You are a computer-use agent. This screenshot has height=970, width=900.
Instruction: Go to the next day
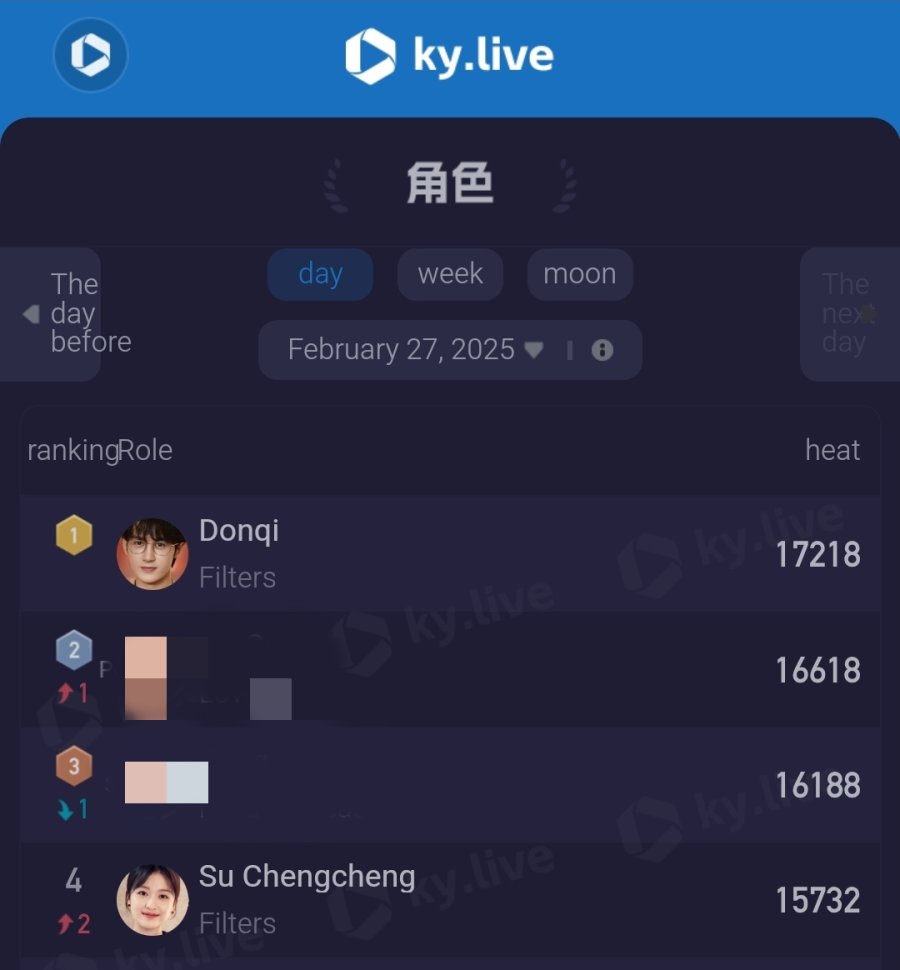coord(848,314)
